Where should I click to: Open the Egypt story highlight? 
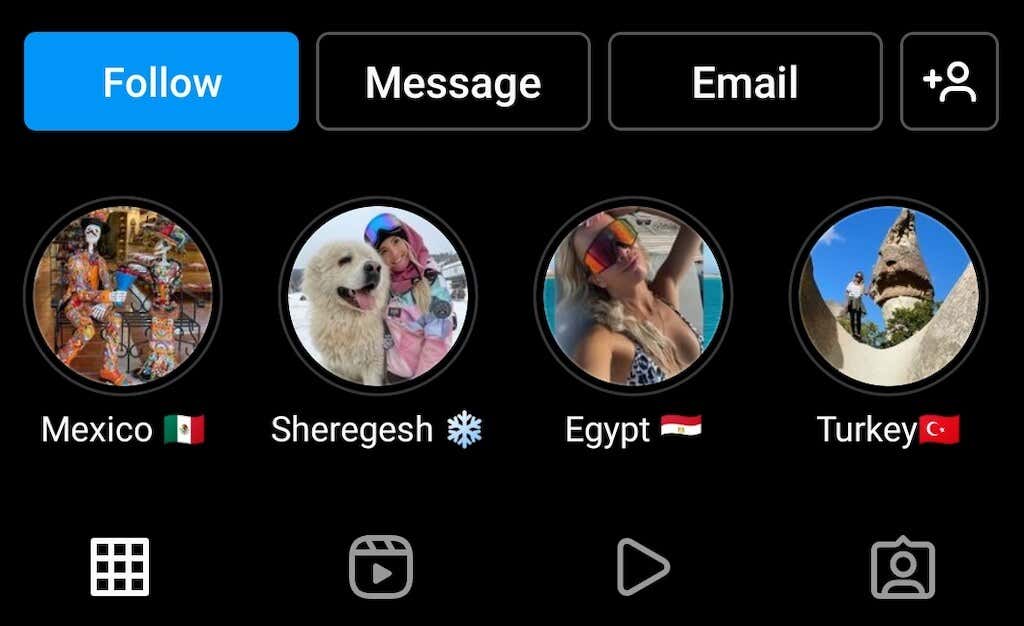coord(632,296)
